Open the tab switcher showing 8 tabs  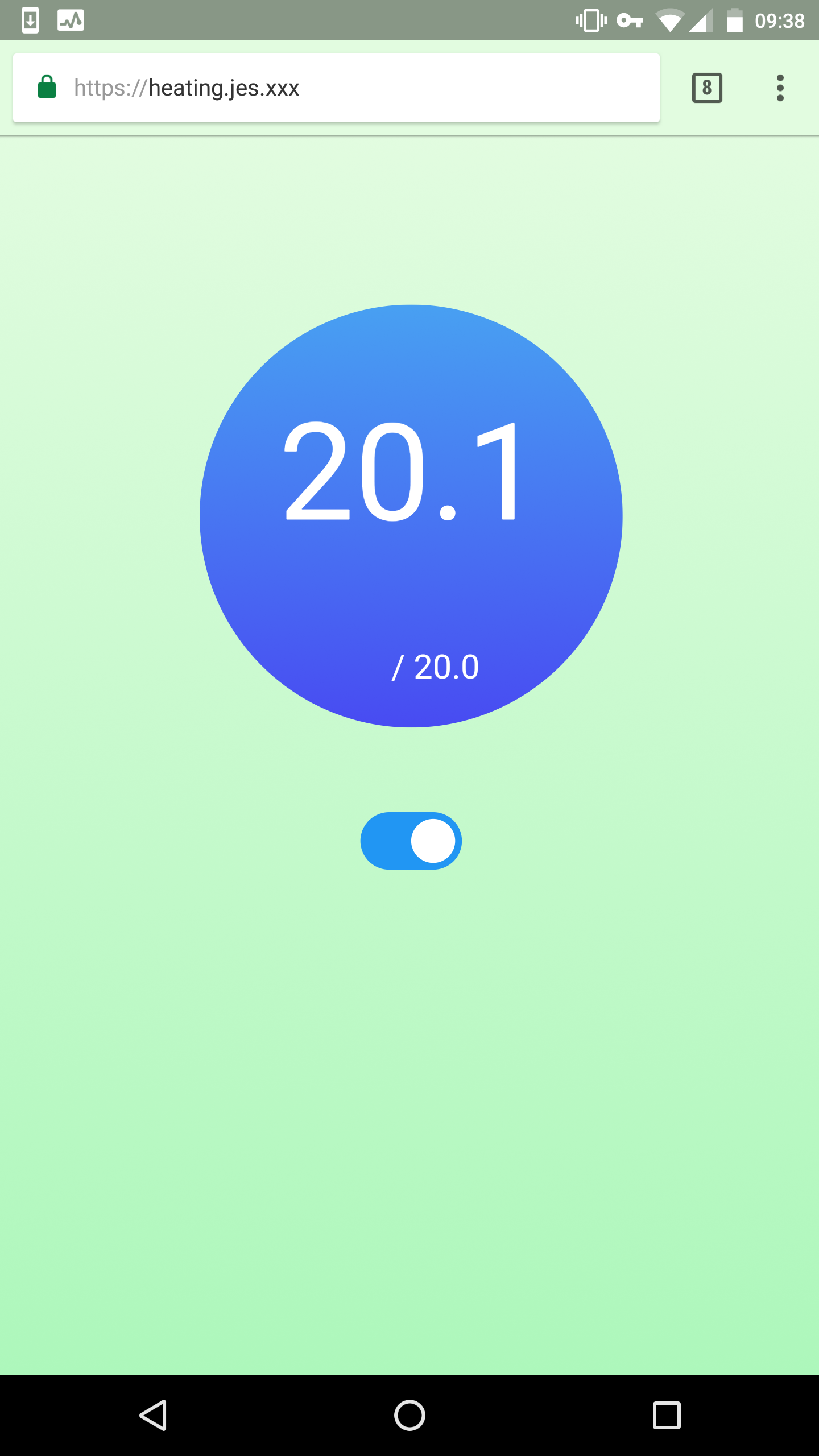[x=707, y=88]
